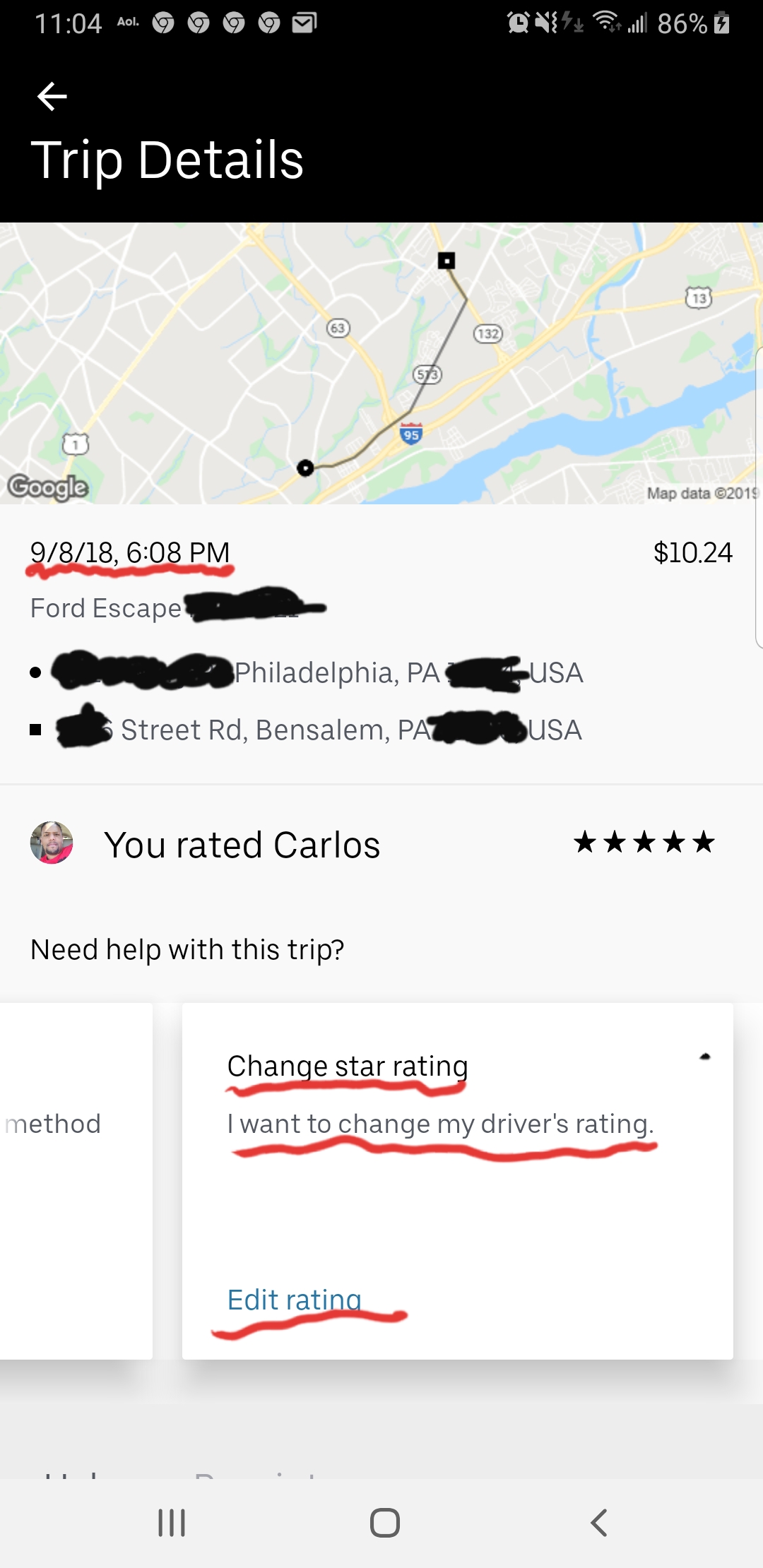Image resolution: width=763 pixels, height=1568 pixels.
Task: Tap the system back button
Action: pos(598,1523)
